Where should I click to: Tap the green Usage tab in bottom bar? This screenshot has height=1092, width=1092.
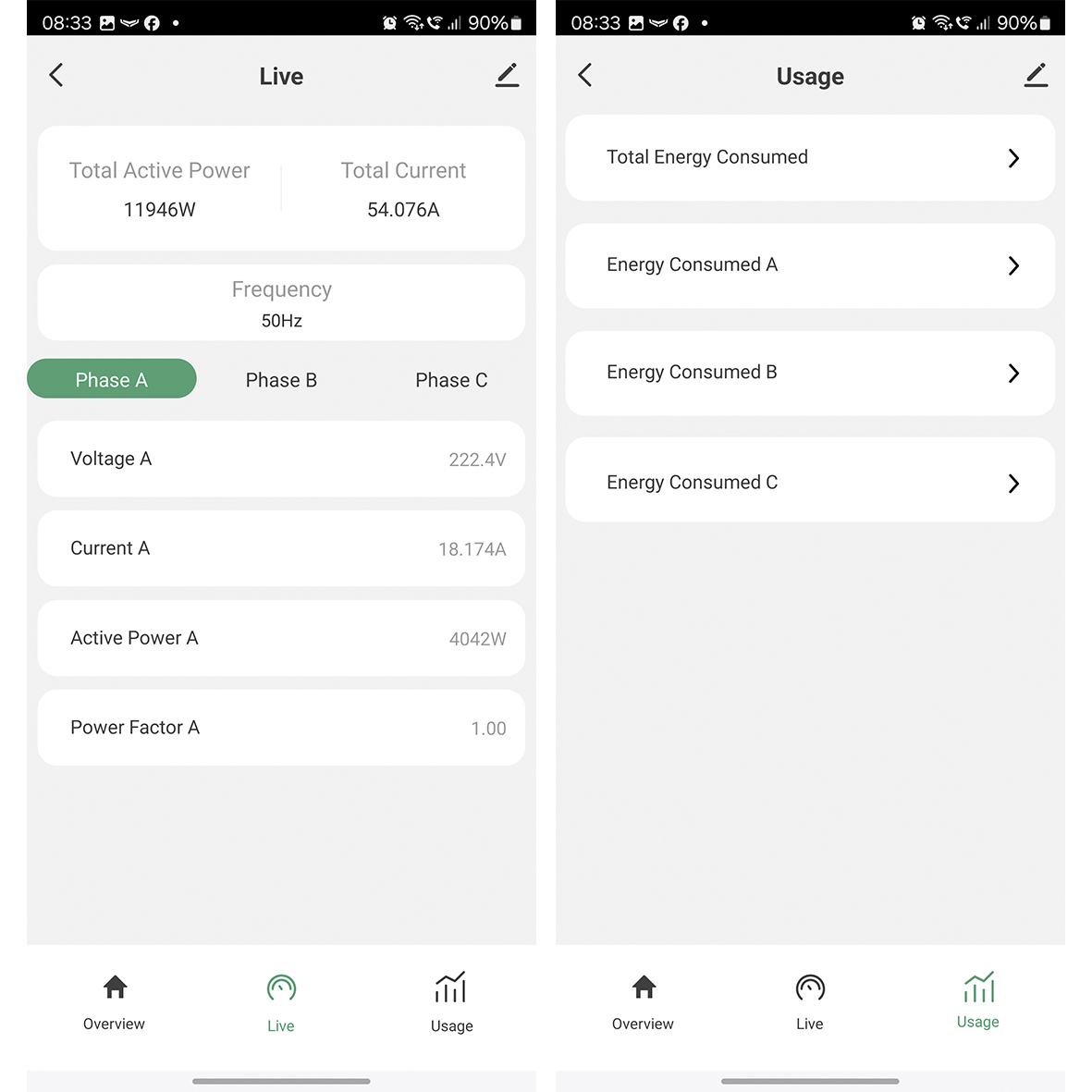(978, 1000)
